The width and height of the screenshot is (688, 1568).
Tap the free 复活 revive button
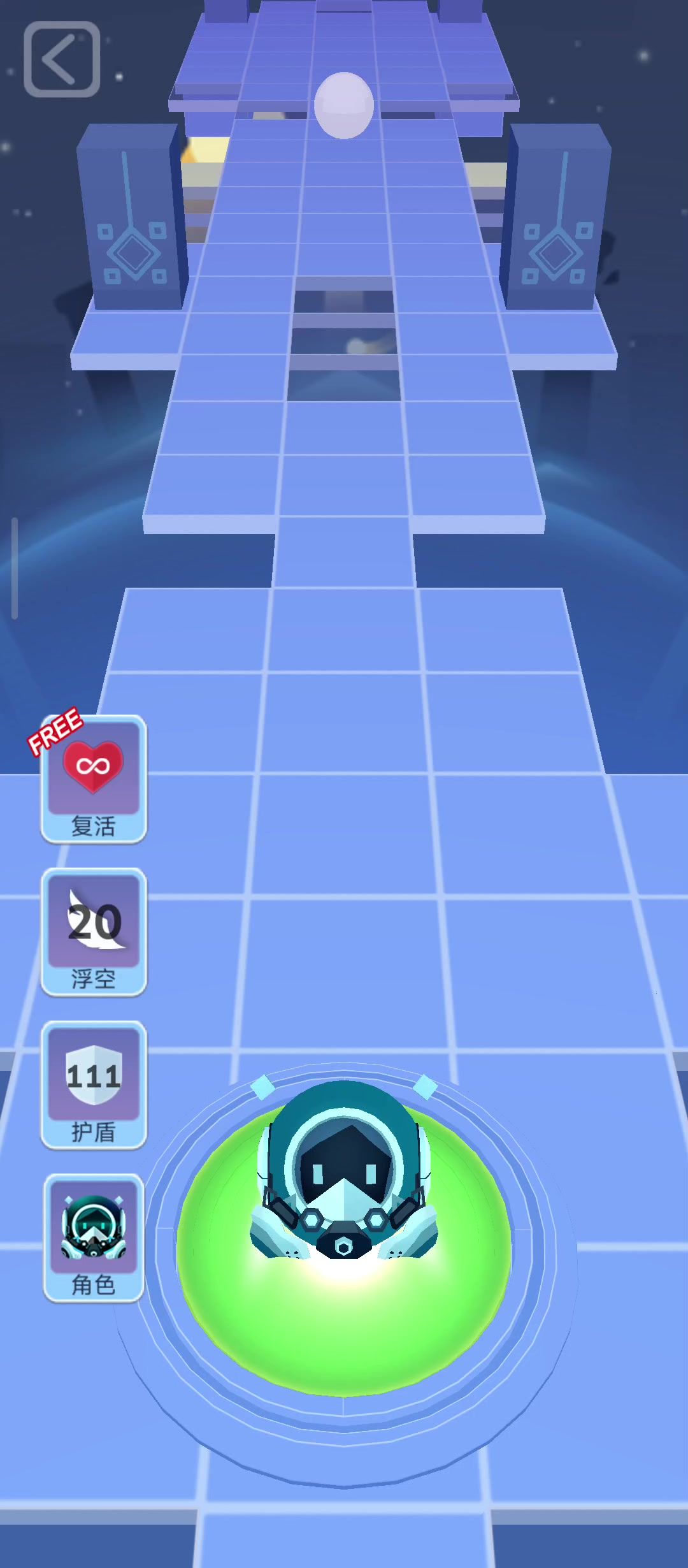pyautogui.click(x=94, y=780)
